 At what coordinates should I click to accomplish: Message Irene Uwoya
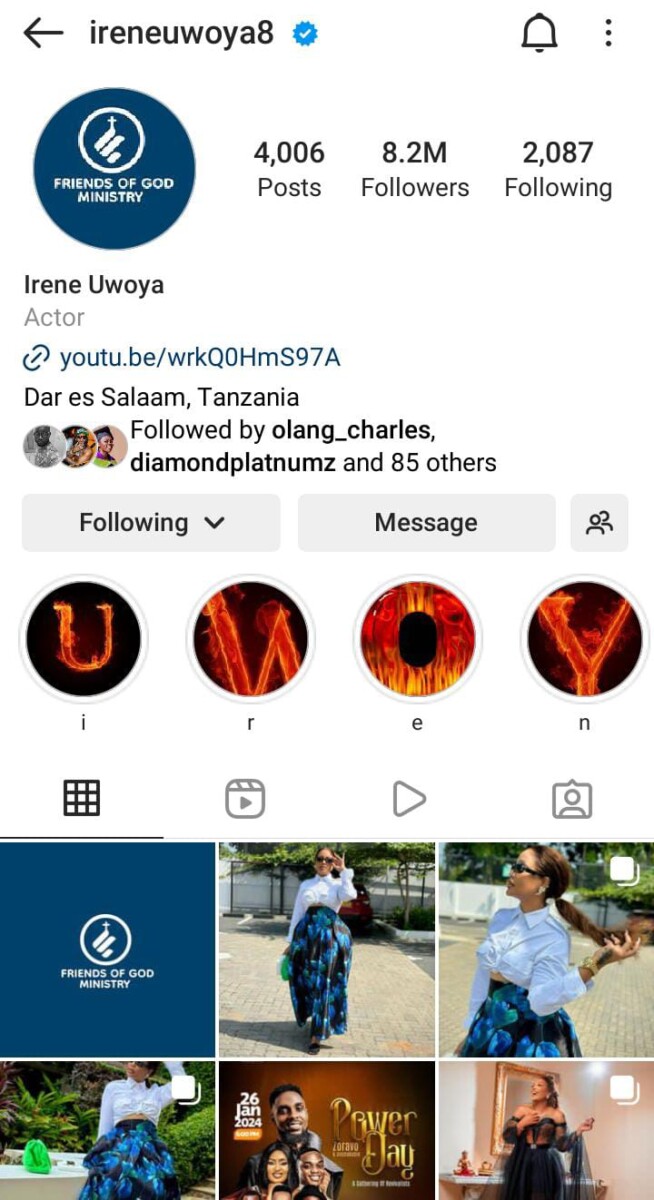pos(426,523)
